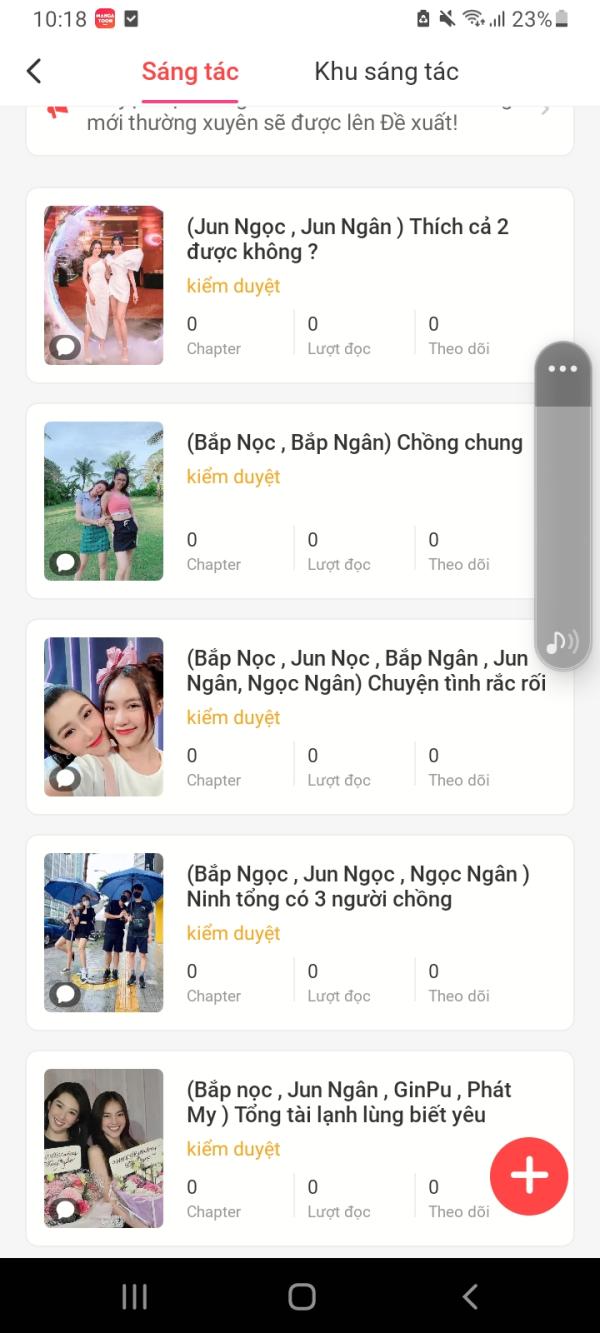This screenshot has height=1333, width=600.
Task: Select the Sáng tác tab
Action: (x=190, y=71)
